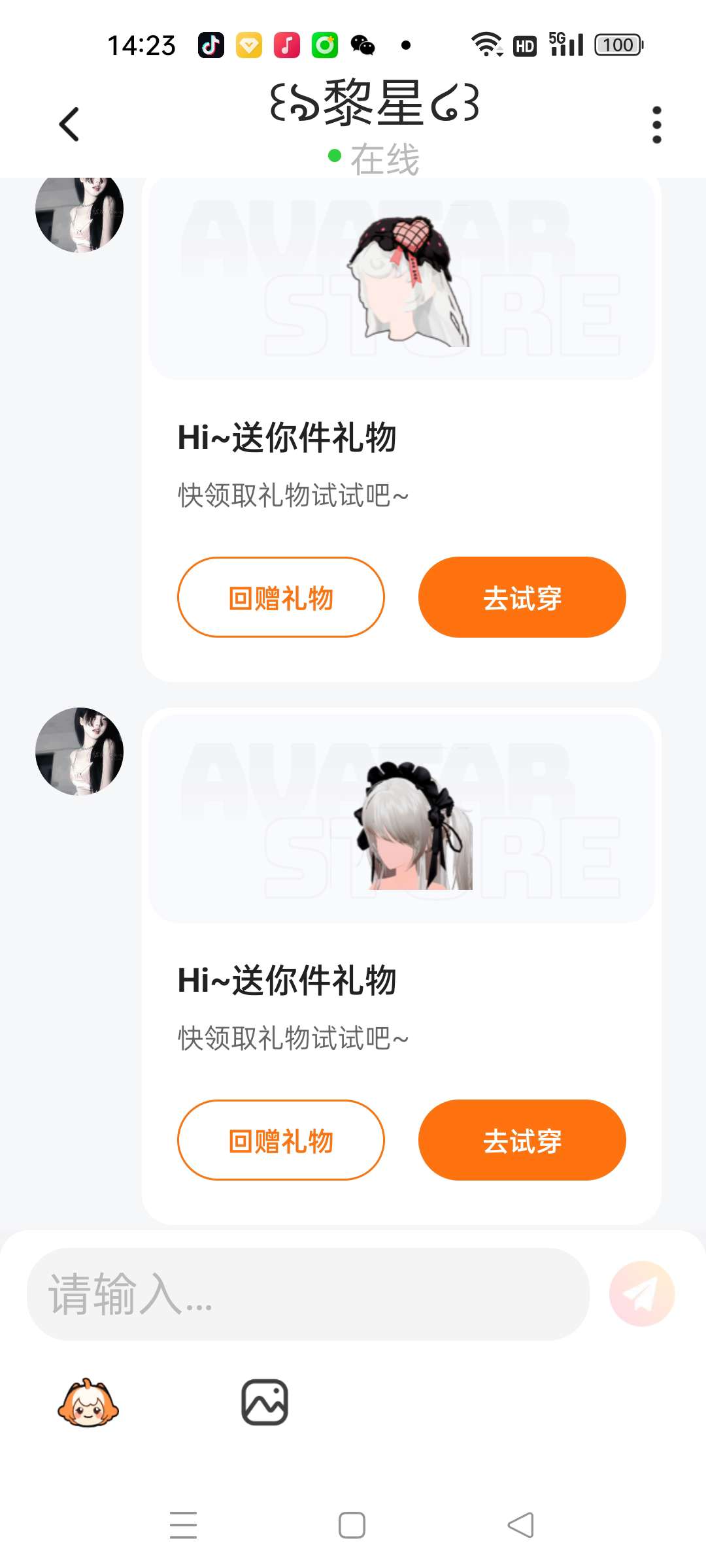Tap 回赠礼物 on the maid headband gift
Screen dimensions: 706x1568
tap(281, 1140)
